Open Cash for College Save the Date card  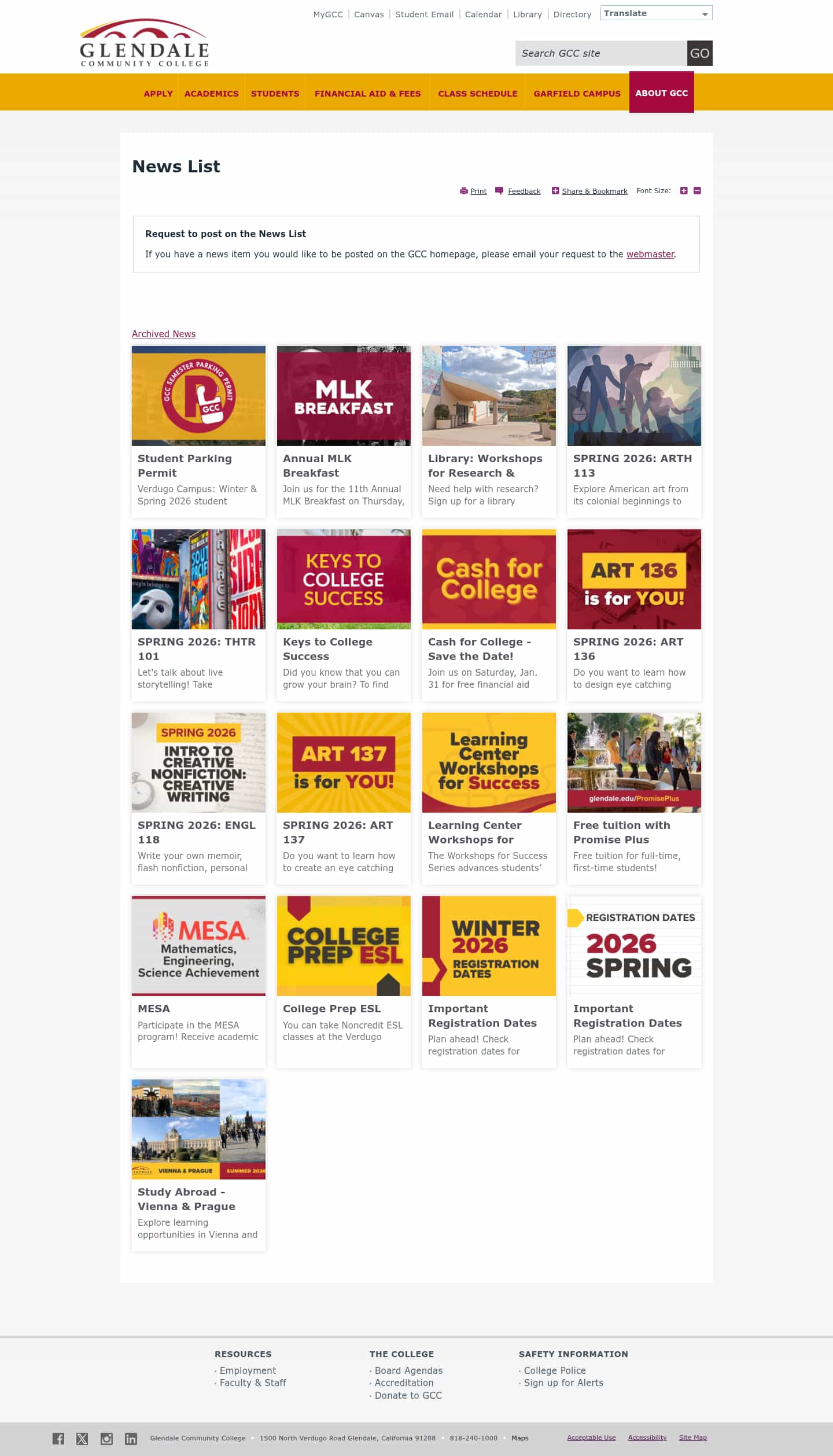coord(479,648)
